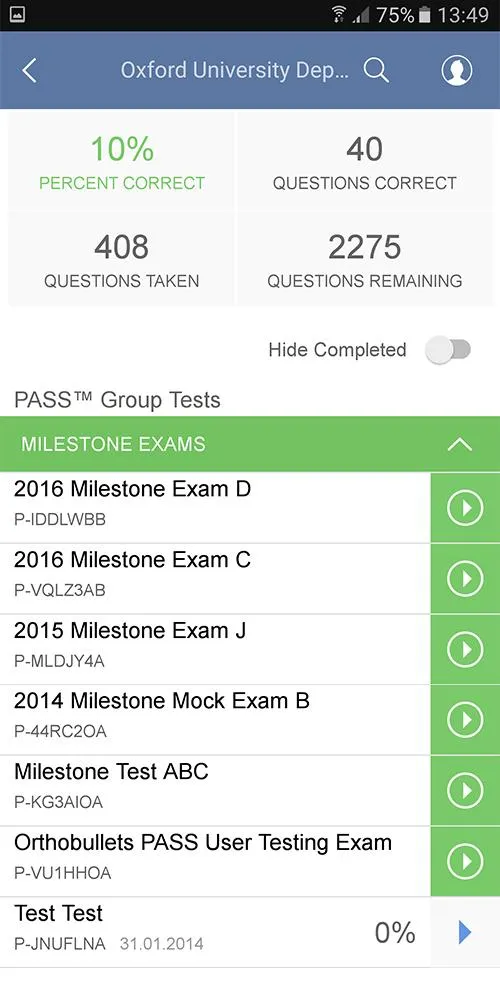Open the Milestone Test ABC row

(216, 791)
